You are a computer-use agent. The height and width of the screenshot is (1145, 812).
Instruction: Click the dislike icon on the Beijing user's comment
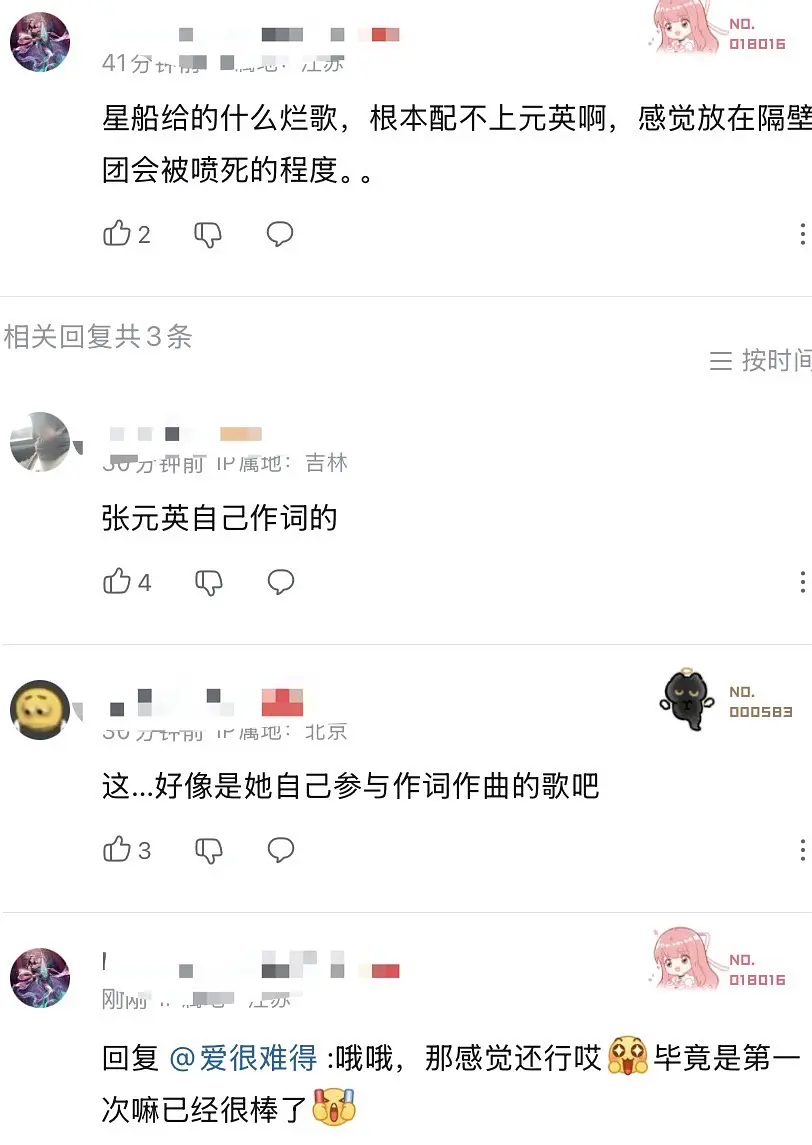pyautogui.click(x=207, y=849)
